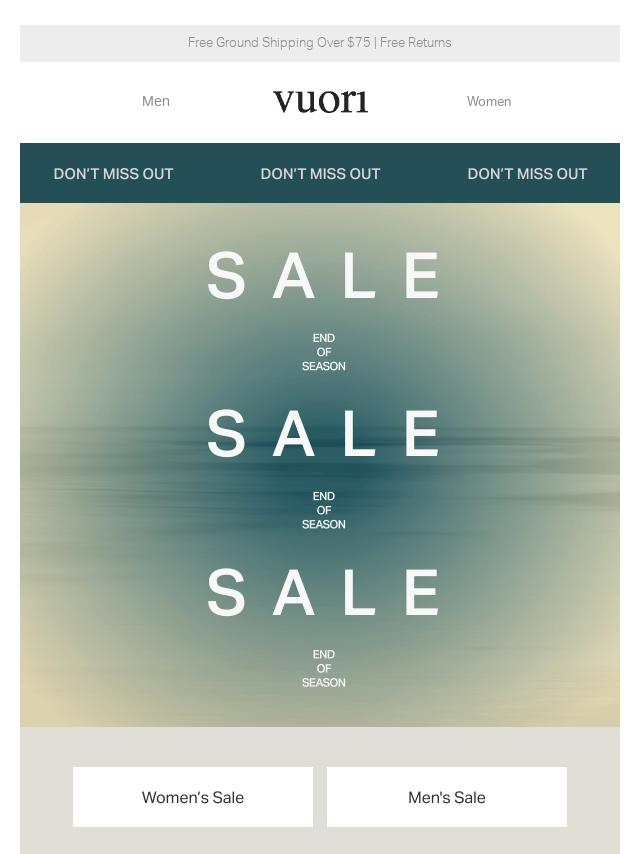Image resolution: width=640 pixels, height=854 pixels.
Task: Tap the free shipping and returns banner
Action: [x=320, y=43]
